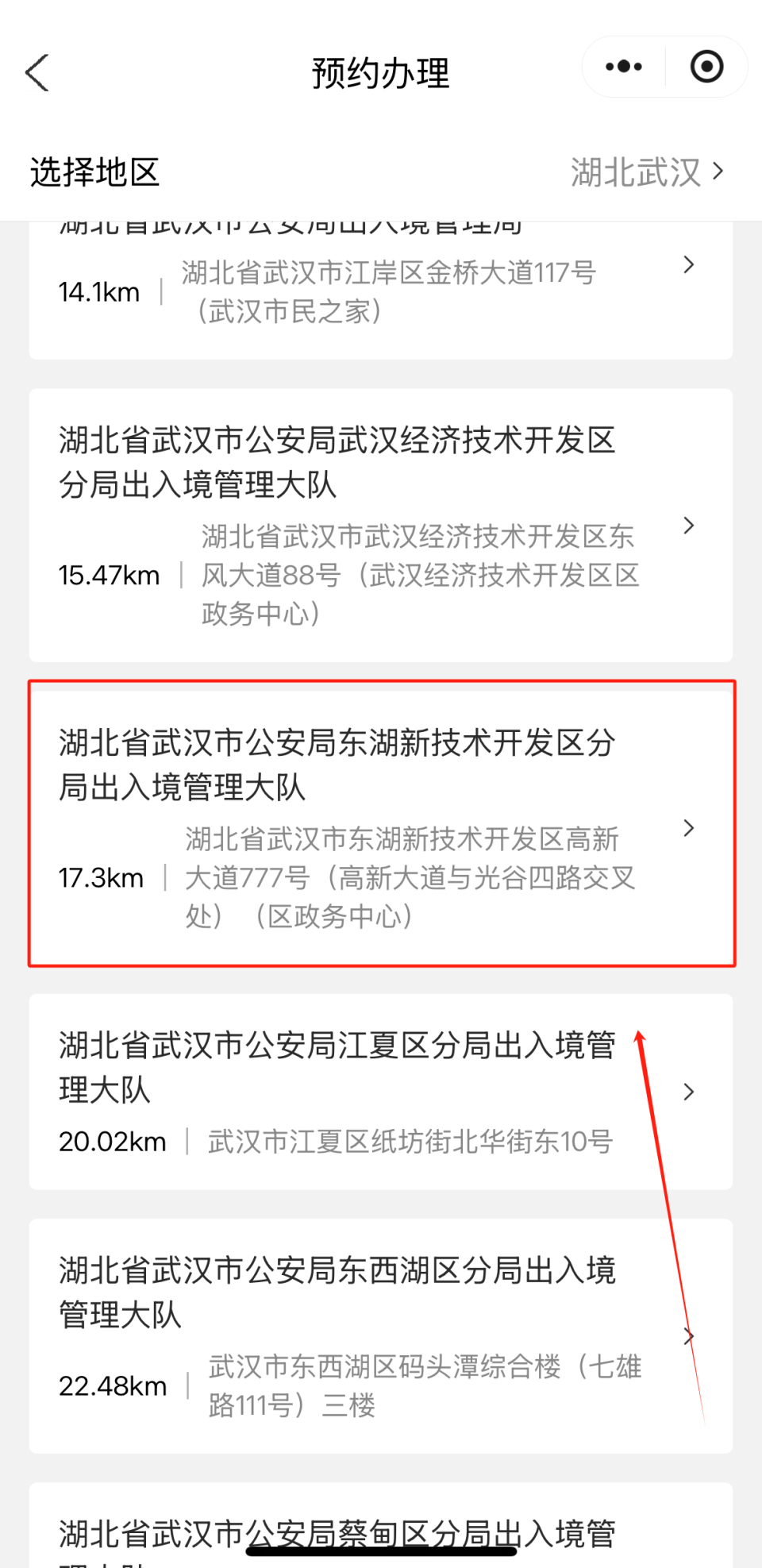Select 湖北省武汉市公安局东湖新技术开发区分局出入境管理大队
Image resolution: width=762 pixels, height=1568 pixels.
click(x=337, y=765)
